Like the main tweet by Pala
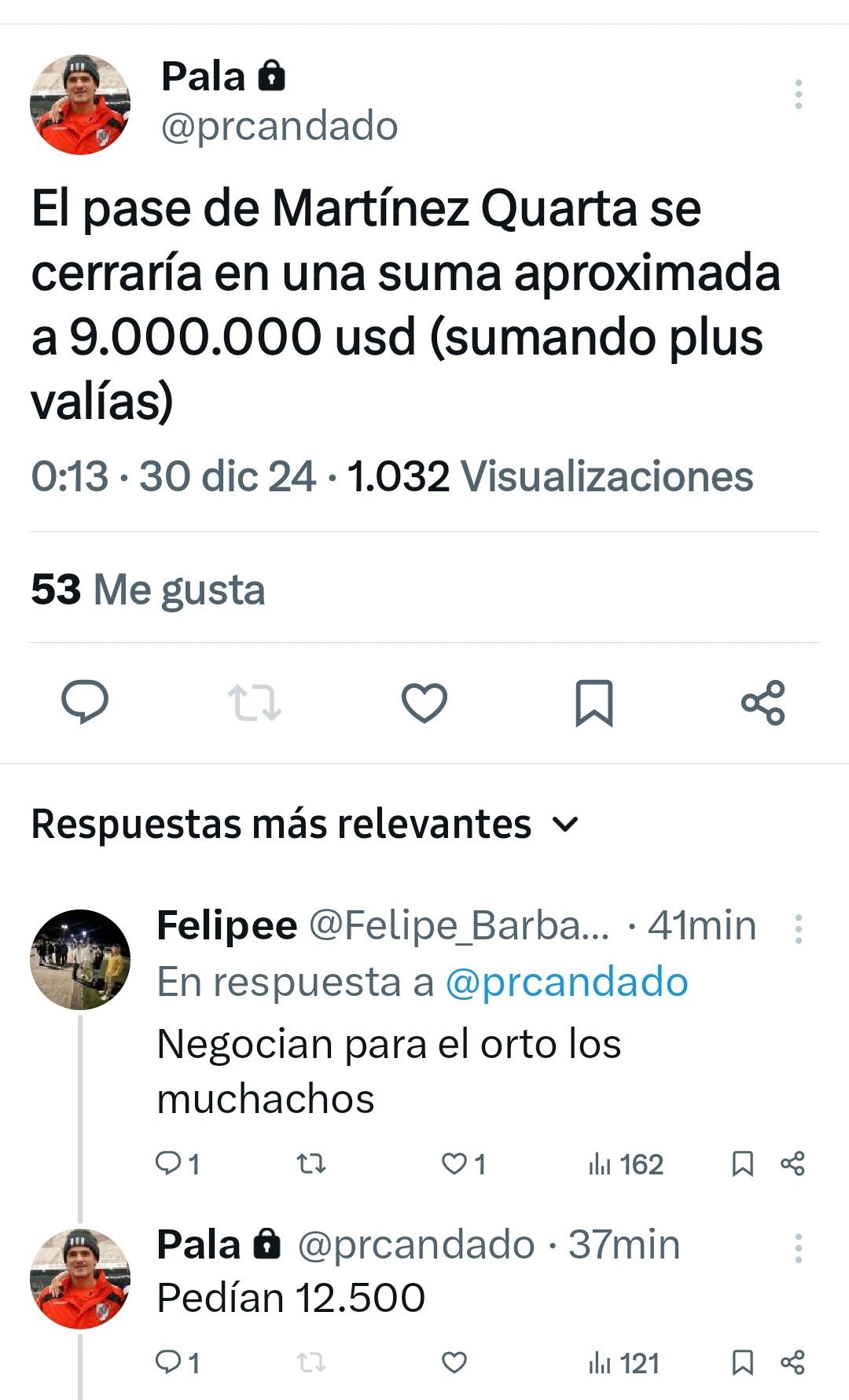Viewport: 849px width, 1400px height. [424, 702]
